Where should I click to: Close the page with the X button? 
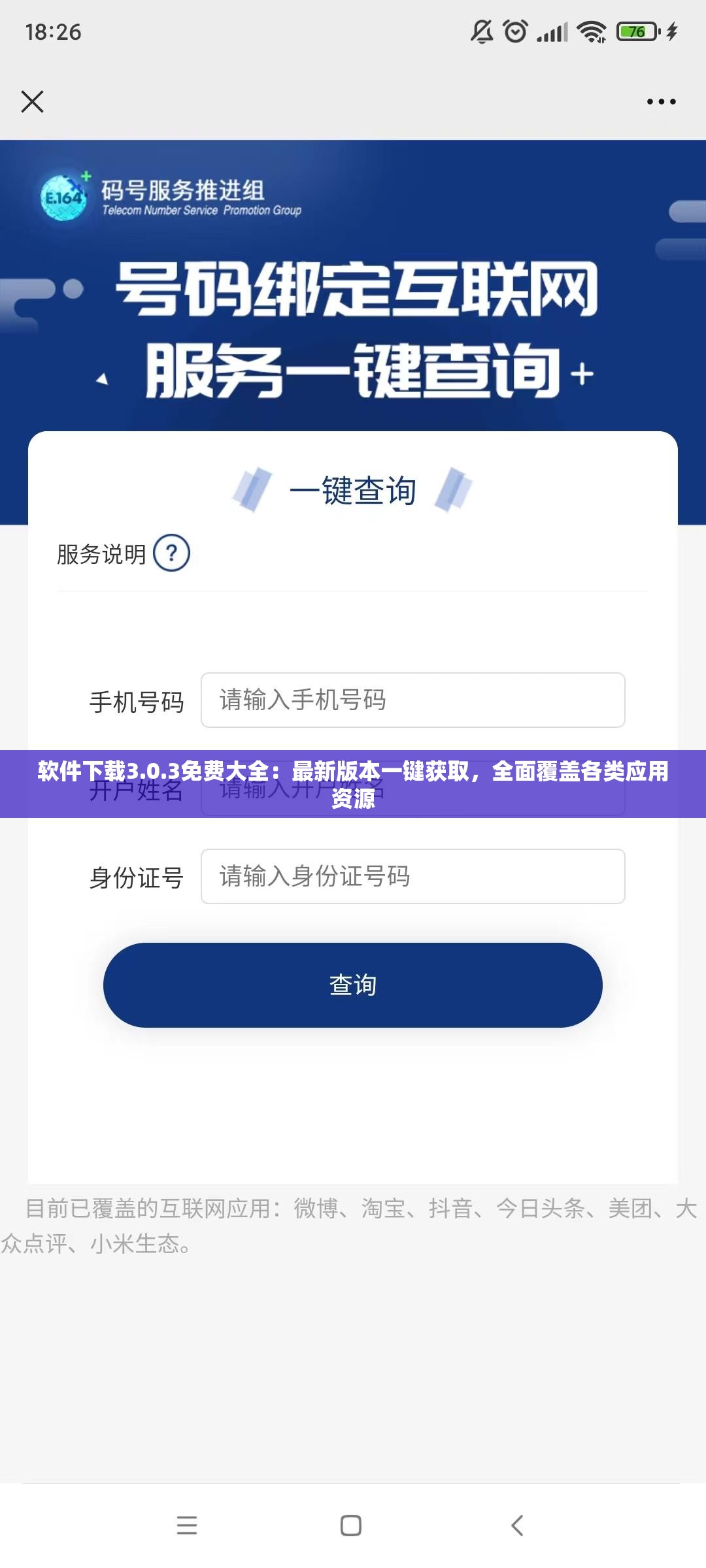[31, 101]
